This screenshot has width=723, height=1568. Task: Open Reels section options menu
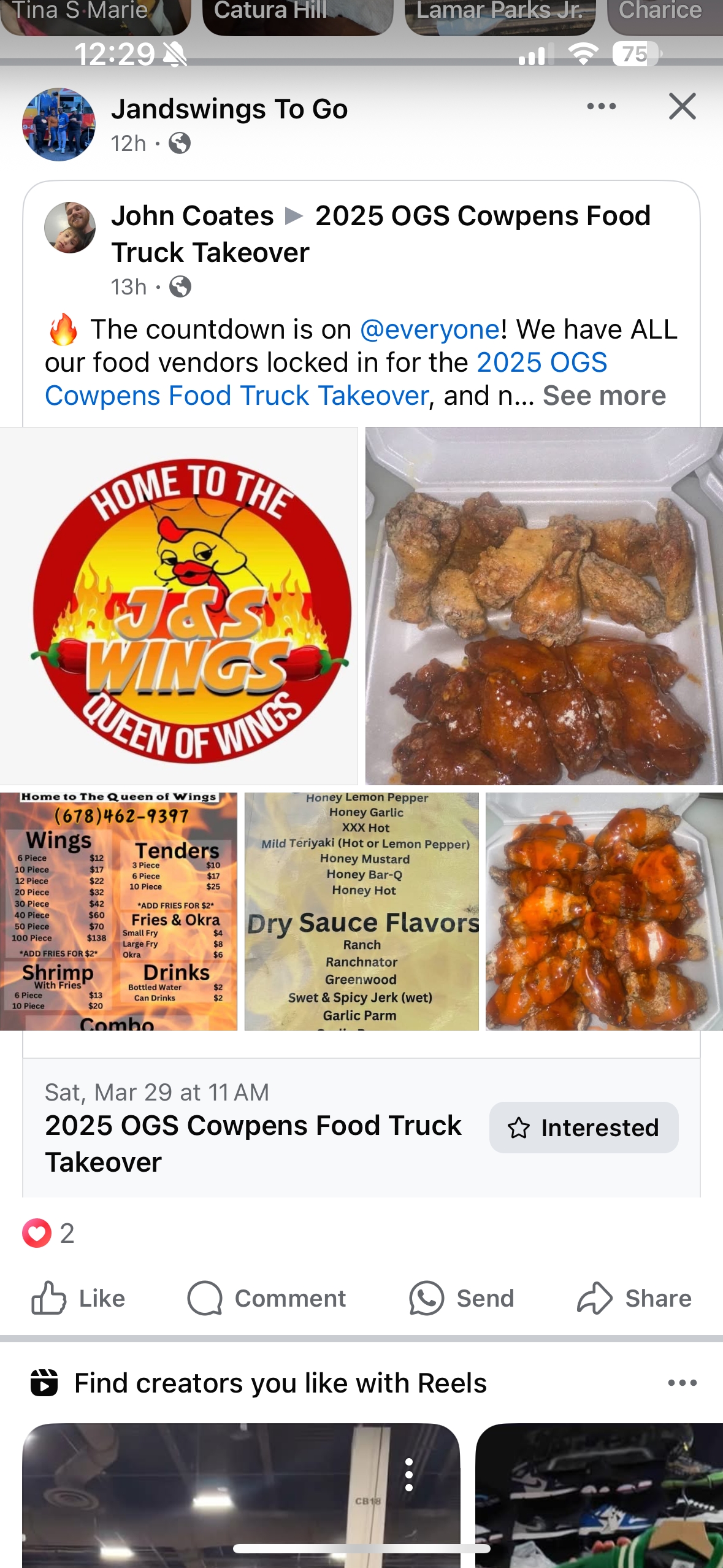(x=682, y=1383)
